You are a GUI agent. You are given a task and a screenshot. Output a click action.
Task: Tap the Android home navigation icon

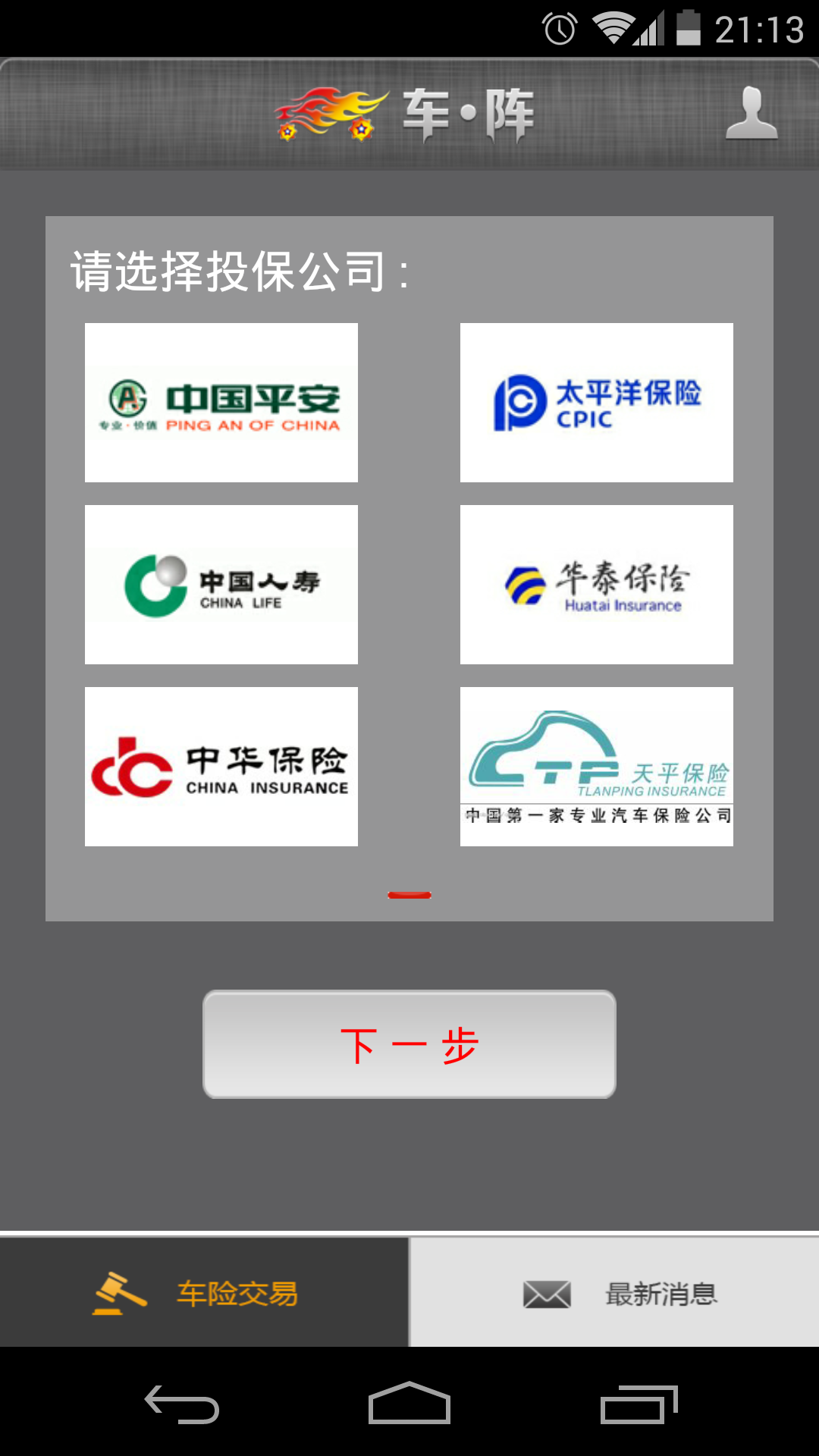click(409, 1401)
